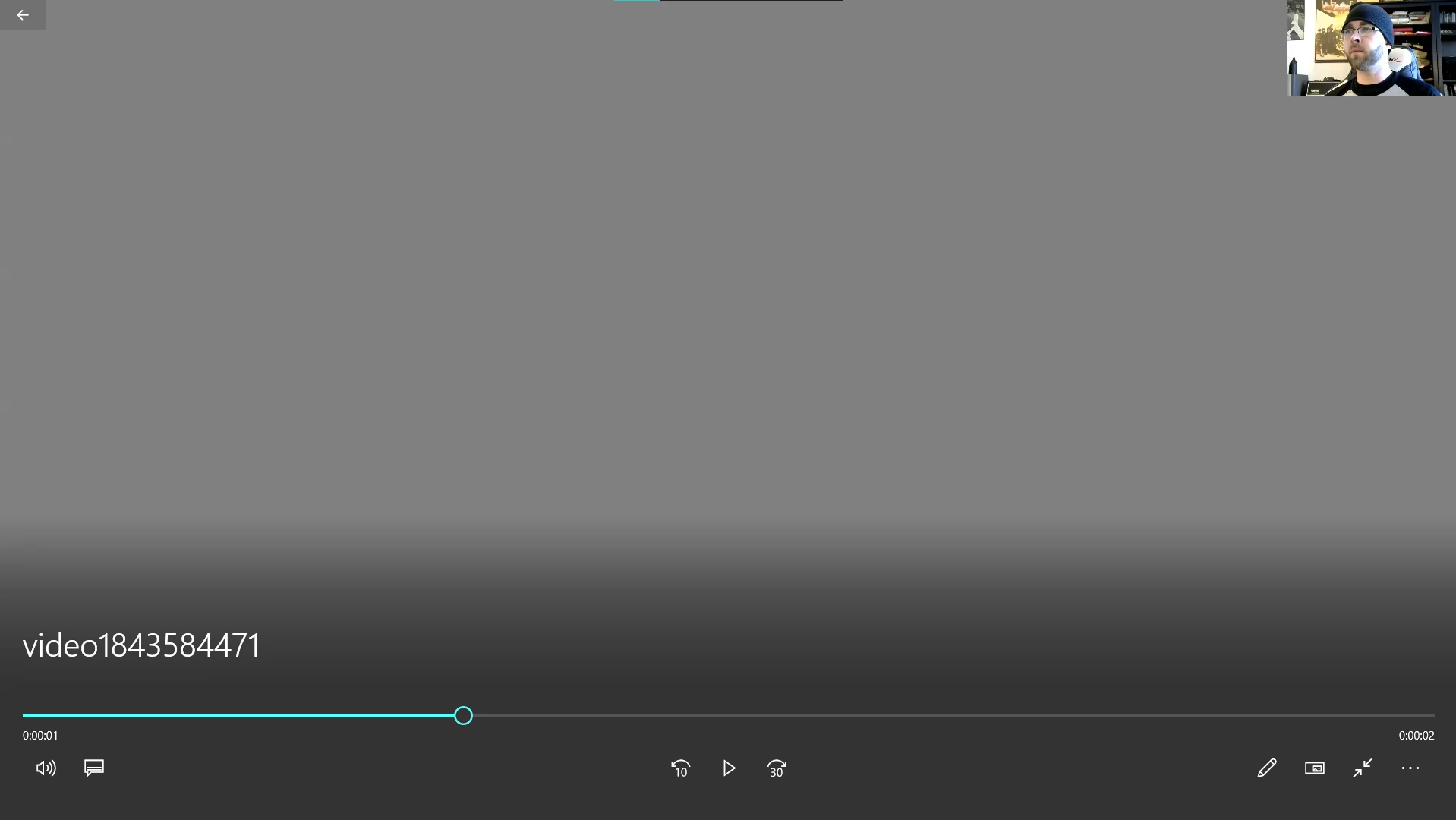Go back using the top-left arrow

(23, 15)
